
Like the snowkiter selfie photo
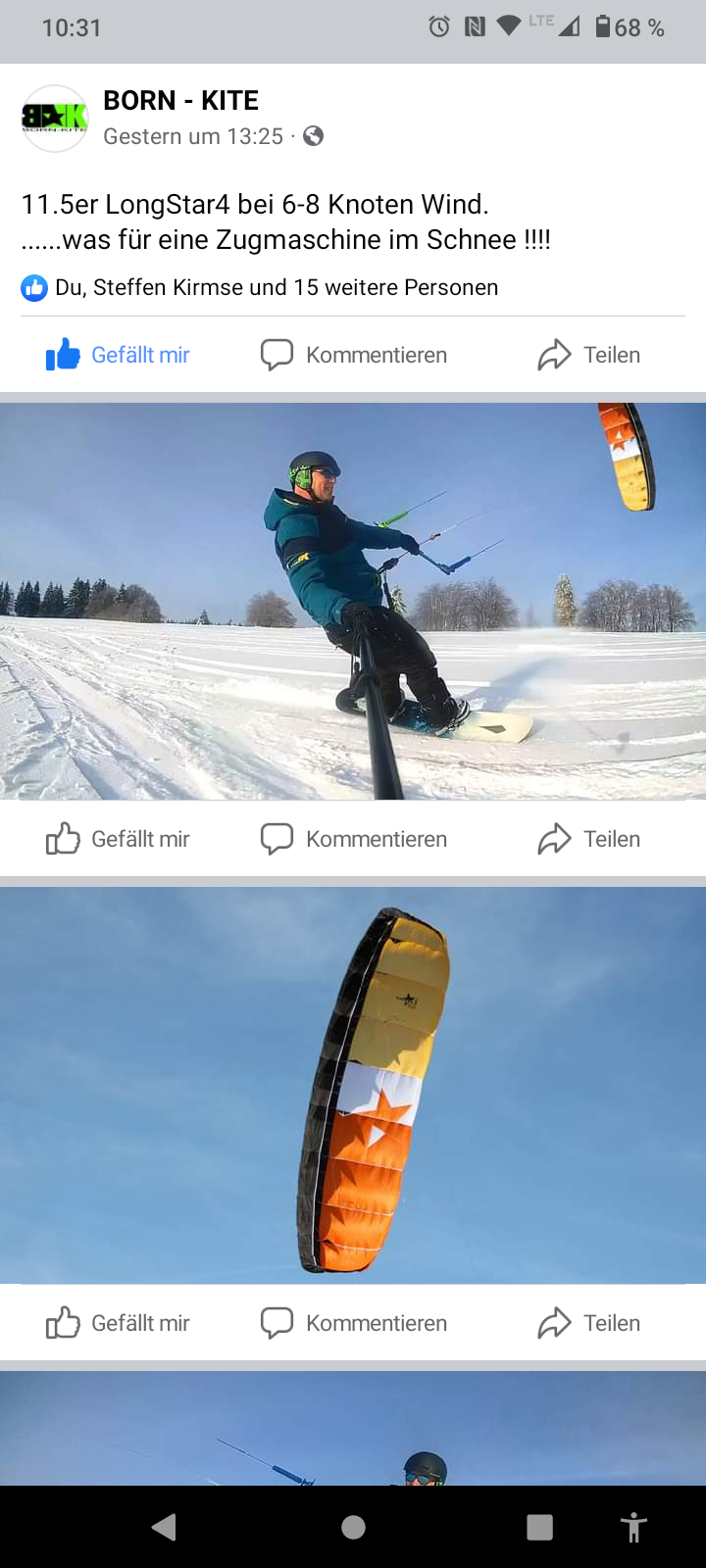point(118,839)
